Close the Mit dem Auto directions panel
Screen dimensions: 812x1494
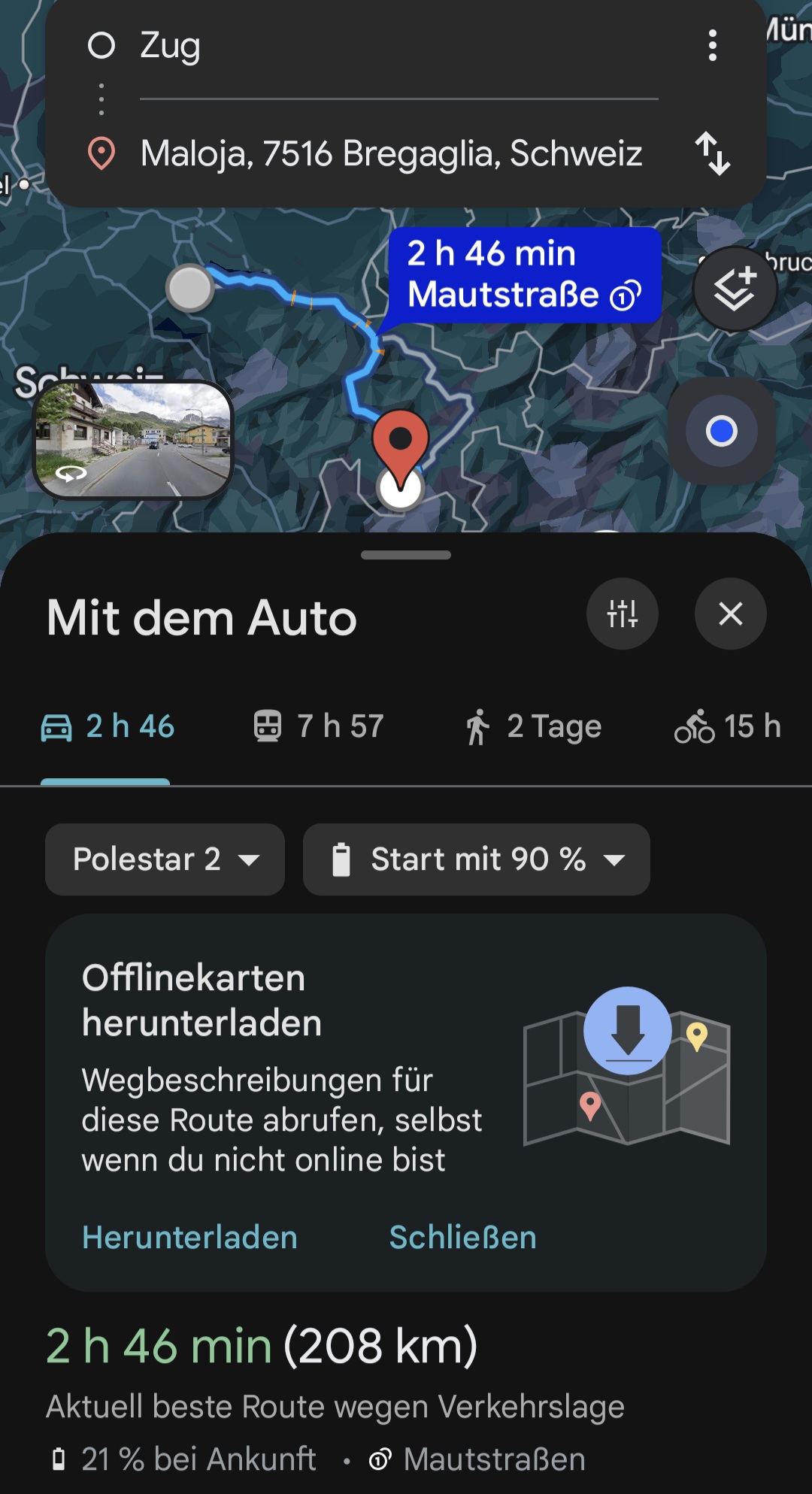coord(730,614)
